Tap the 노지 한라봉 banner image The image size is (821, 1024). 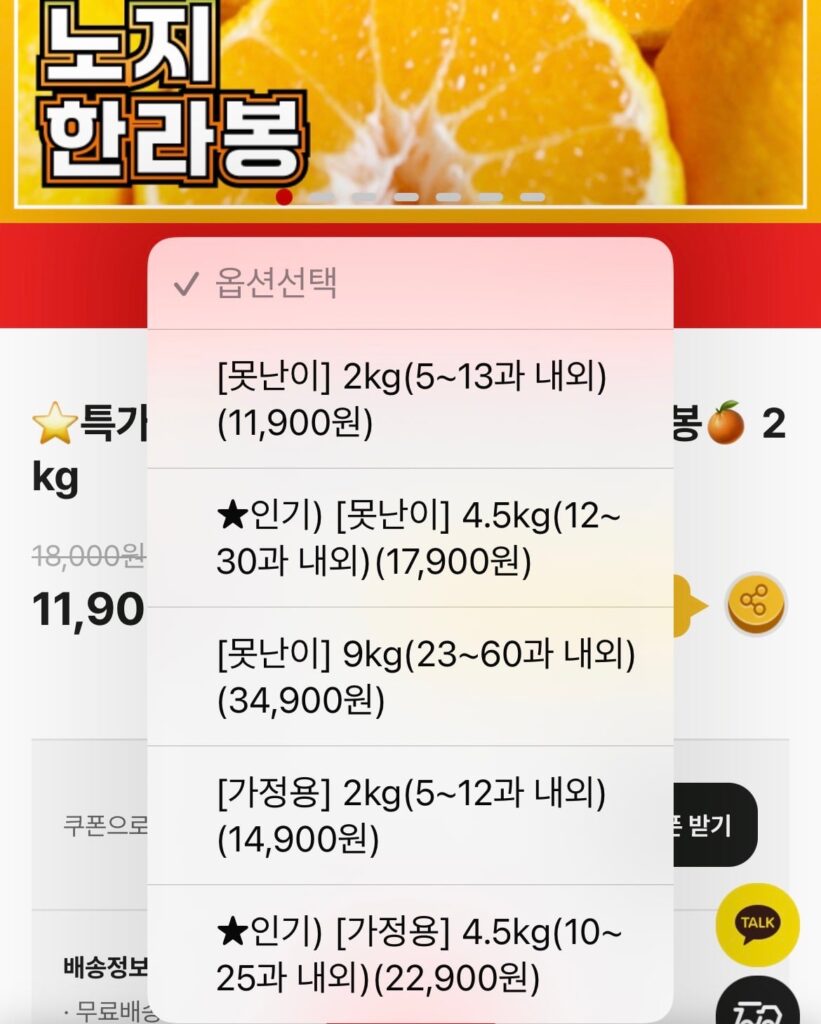tap(410, 100)
